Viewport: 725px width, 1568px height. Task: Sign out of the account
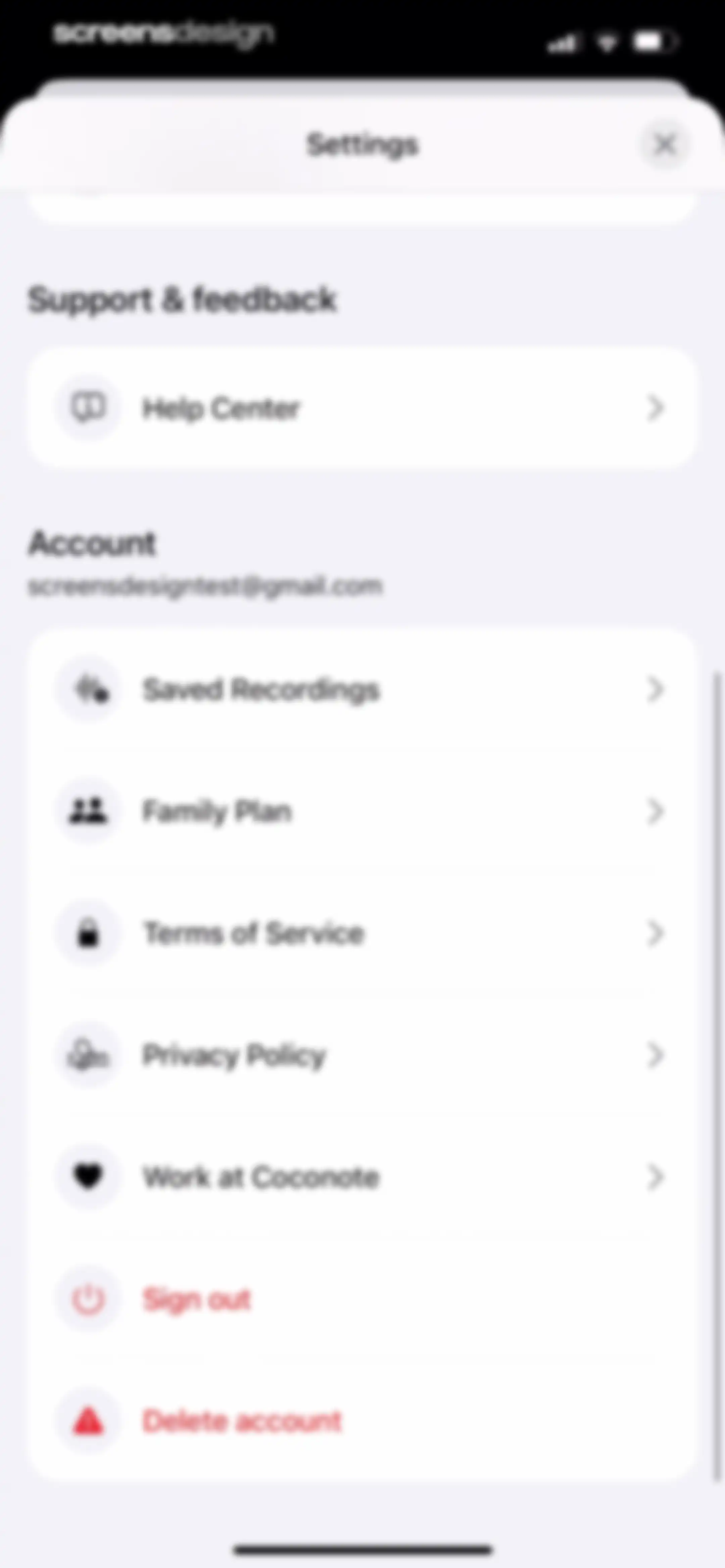(362, 1300)
